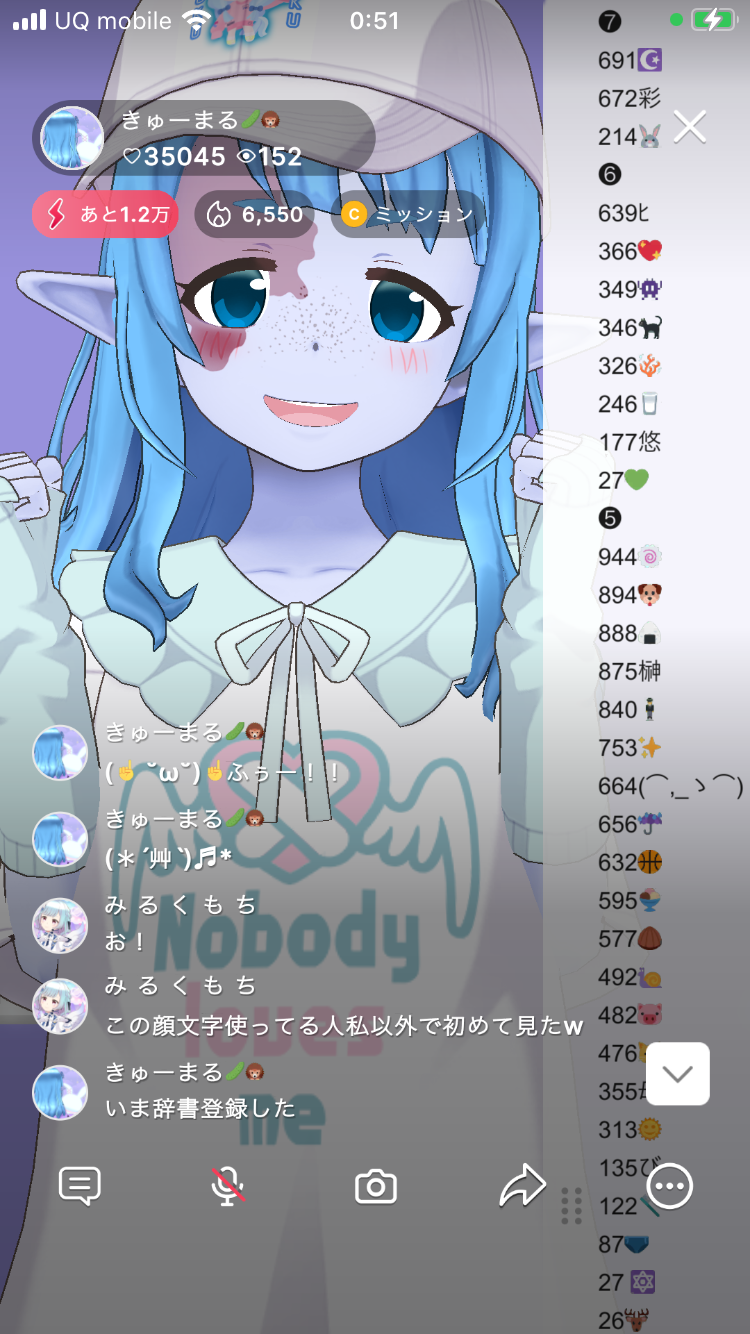
Task: Jump to latest comments with down chevron
Action: click(678, 1074)
